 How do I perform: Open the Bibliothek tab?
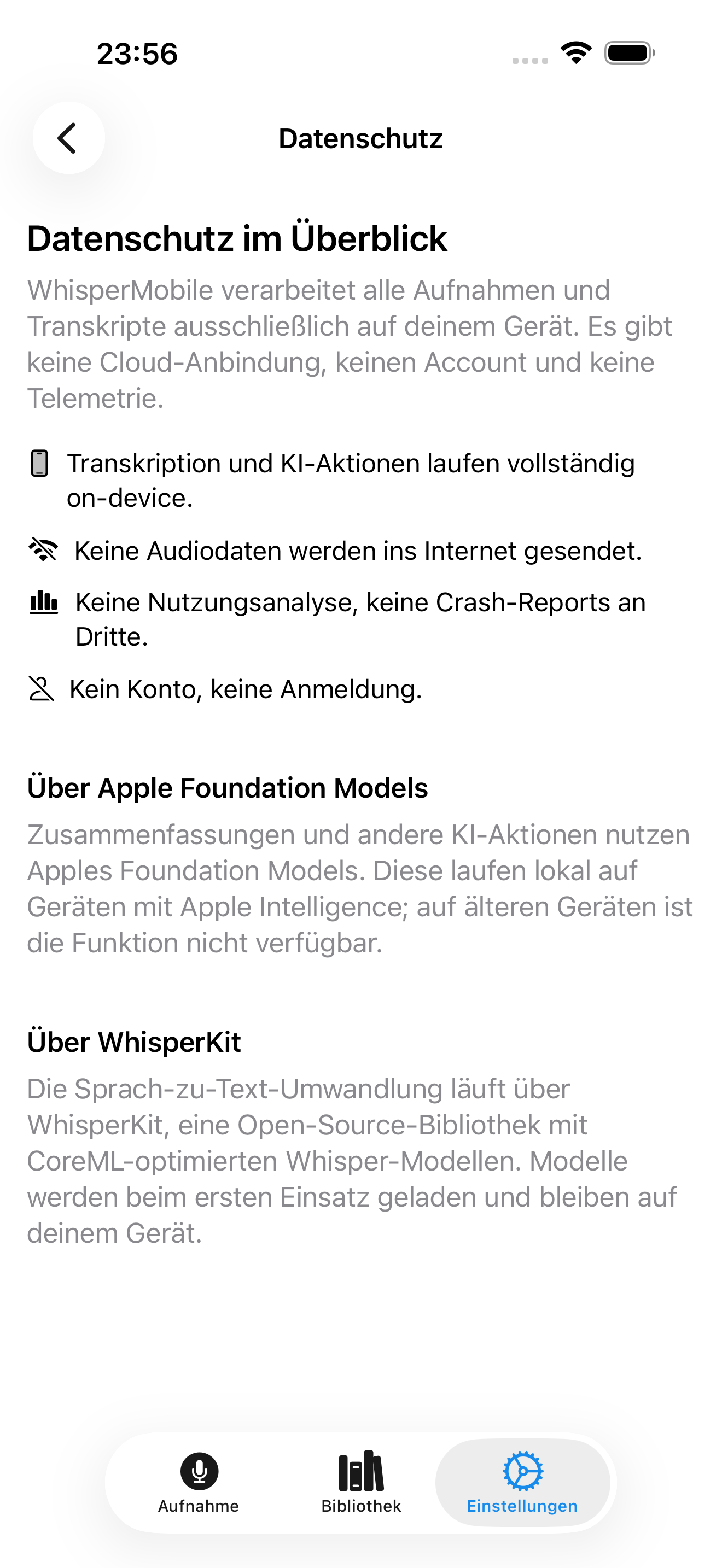(x=361, y=1483)
